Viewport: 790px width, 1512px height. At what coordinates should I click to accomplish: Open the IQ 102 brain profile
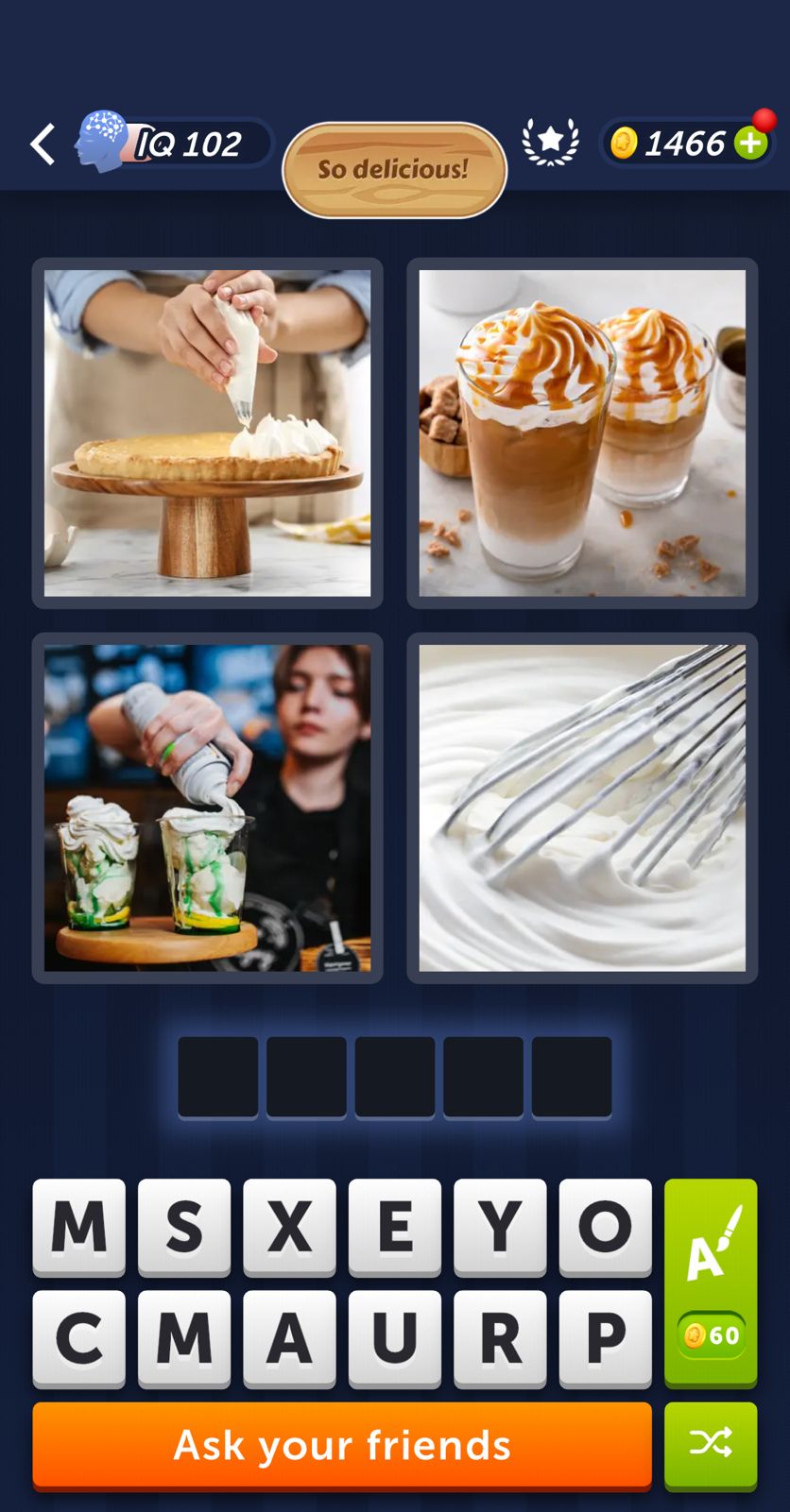tap(175, 144)
